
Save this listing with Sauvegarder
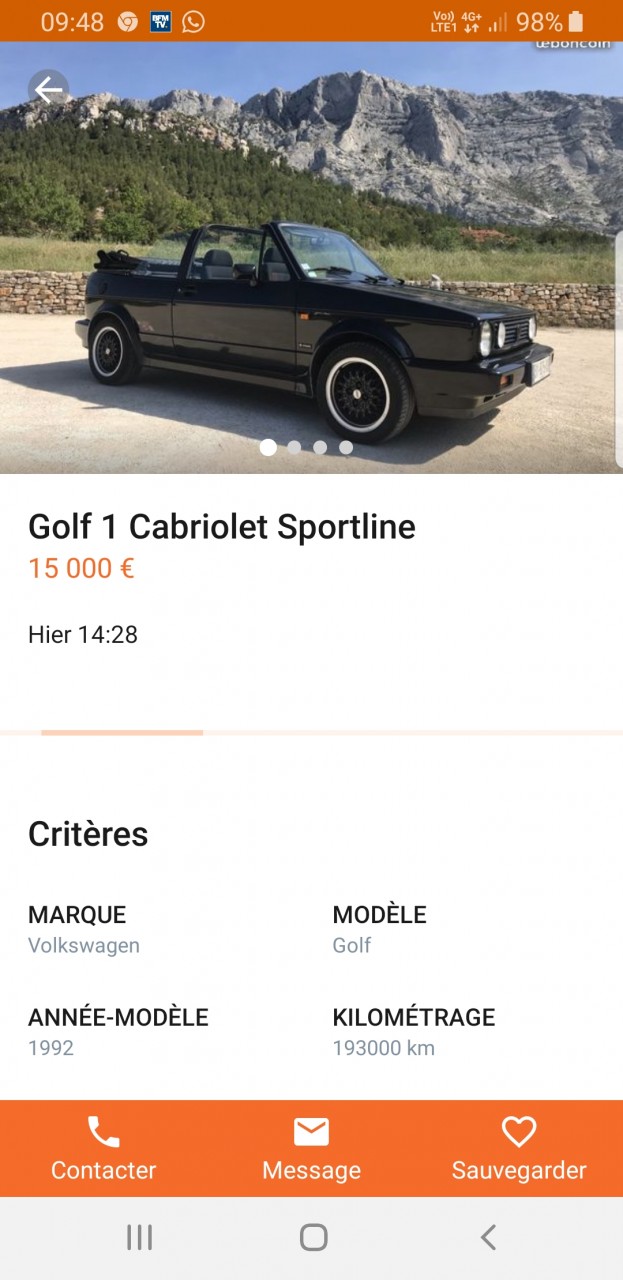[518, 1148]
